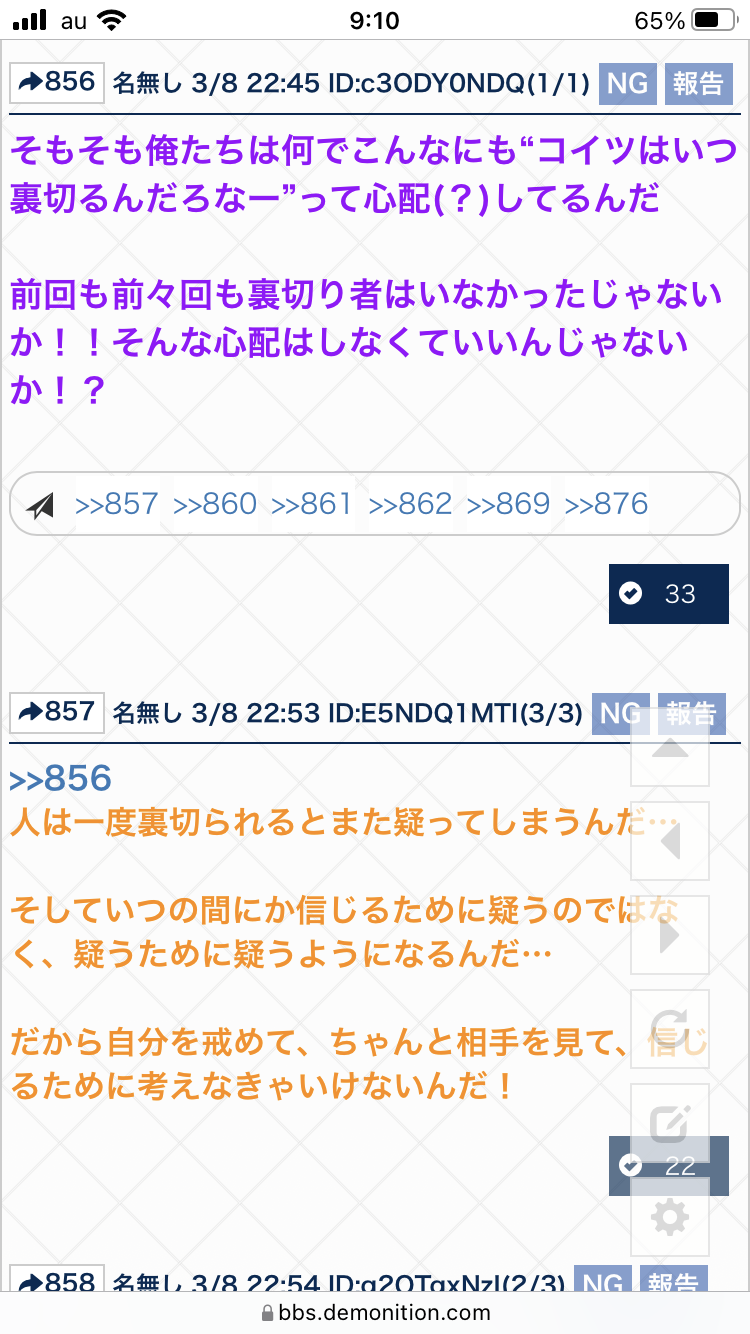Report post 856 with 報告

698,84
